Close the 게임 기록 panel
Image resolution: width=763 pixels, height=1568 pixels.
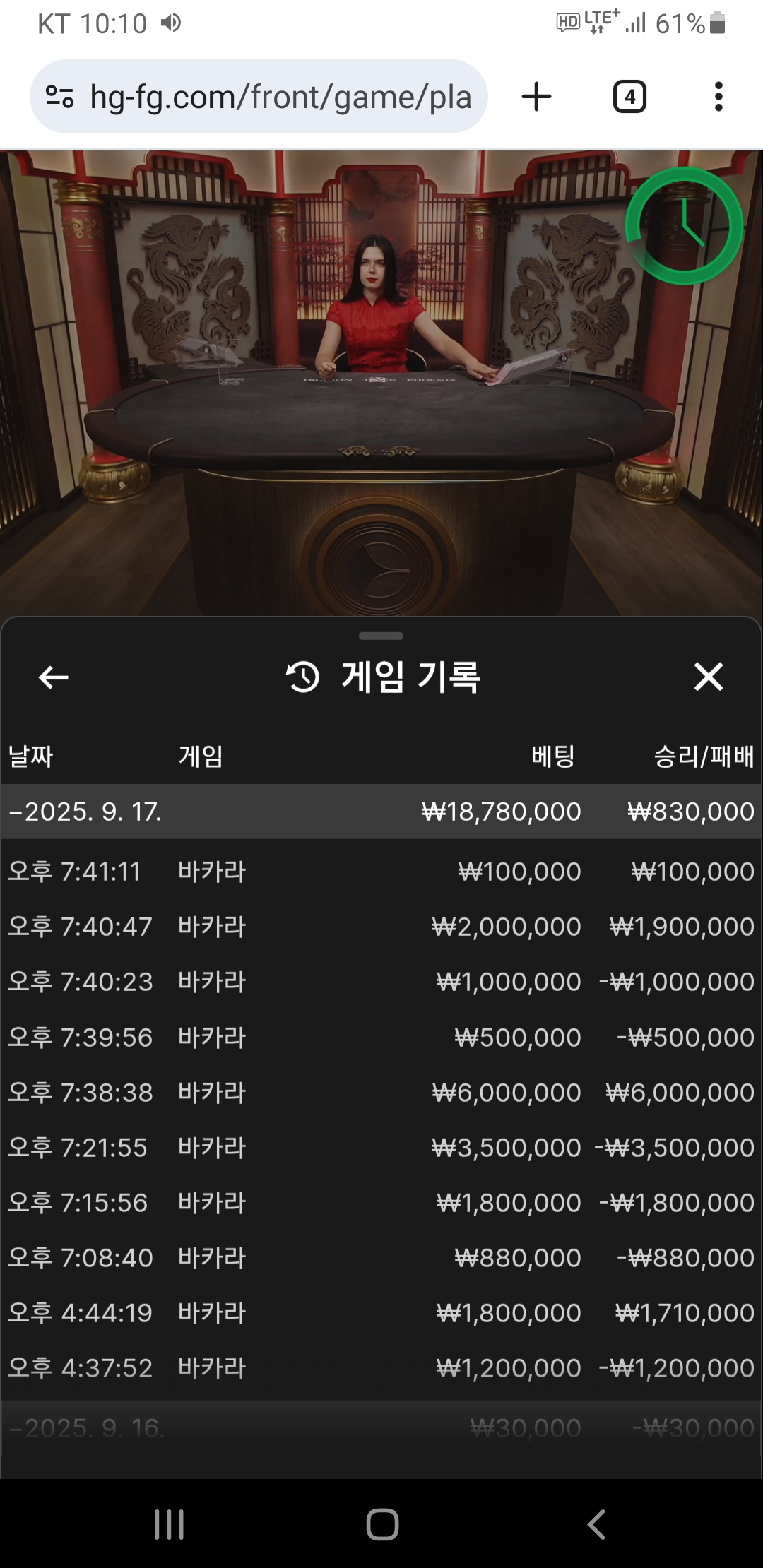point(708,677)
